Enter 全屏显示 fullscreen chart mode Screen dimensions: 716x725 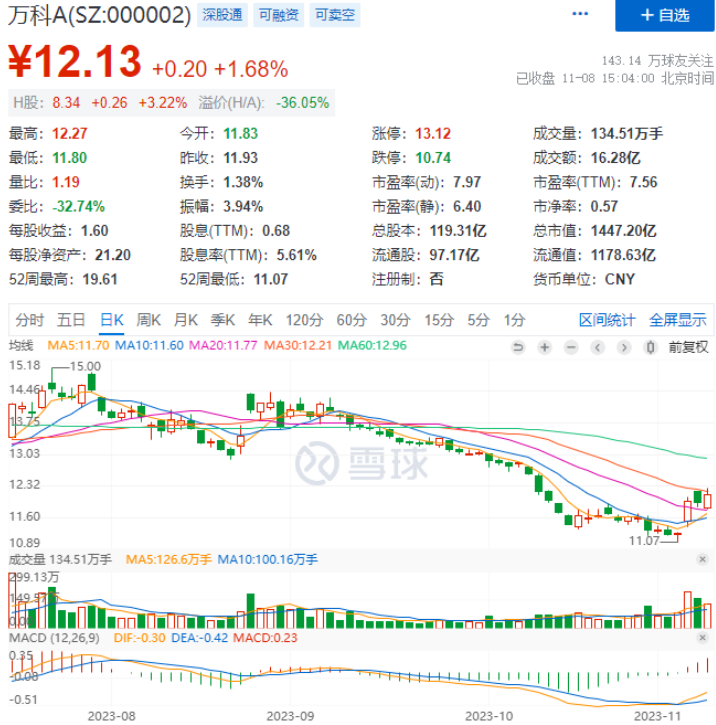click(x=678, y=320)
